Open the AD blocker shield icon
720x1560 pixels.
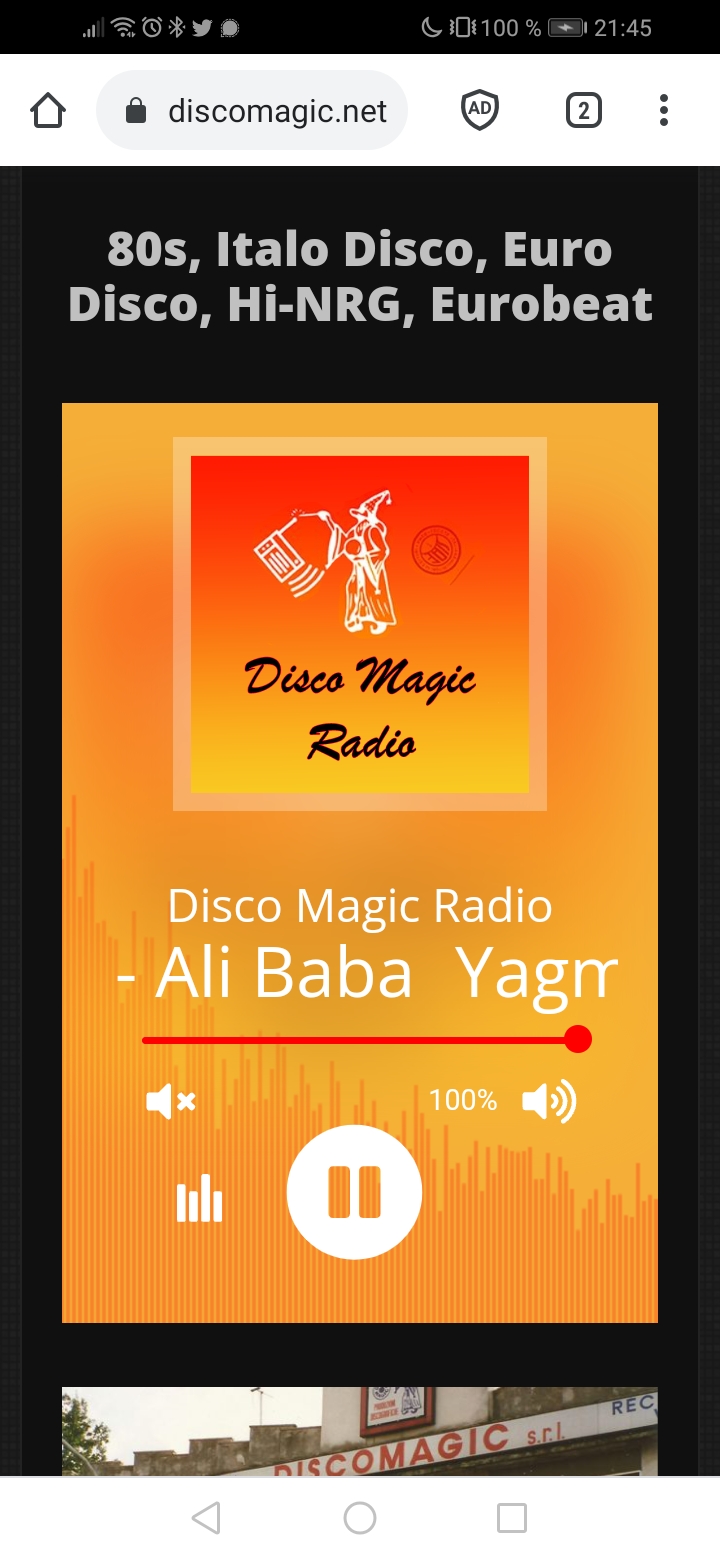coord(480,110)
